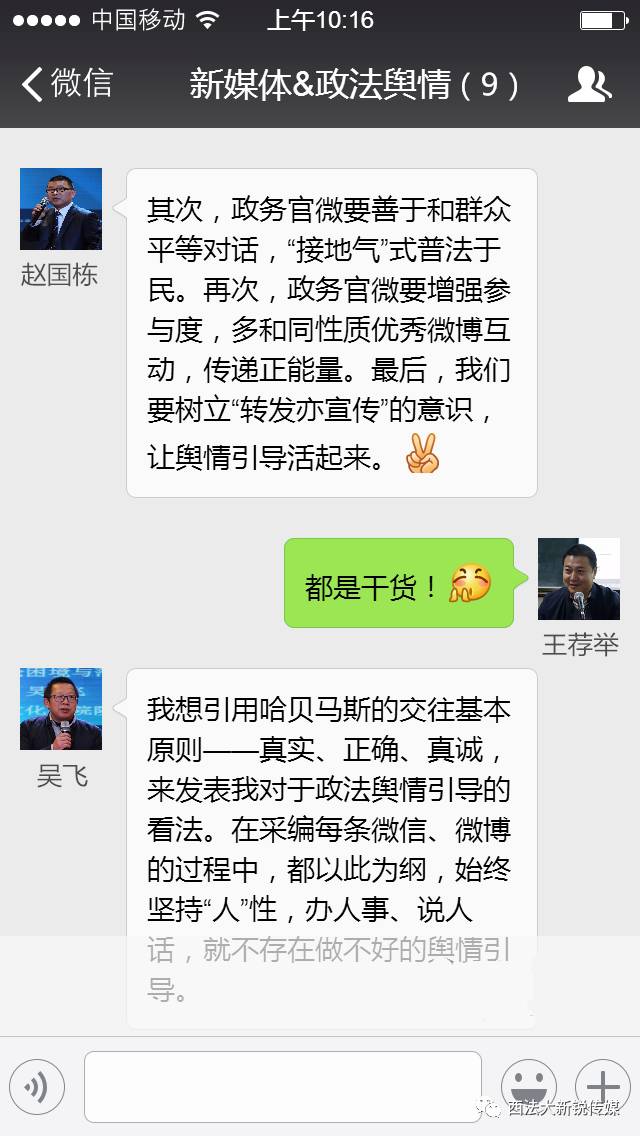
Task: Tap 赵国栋's profile avatar
Action: pos(61,209)
